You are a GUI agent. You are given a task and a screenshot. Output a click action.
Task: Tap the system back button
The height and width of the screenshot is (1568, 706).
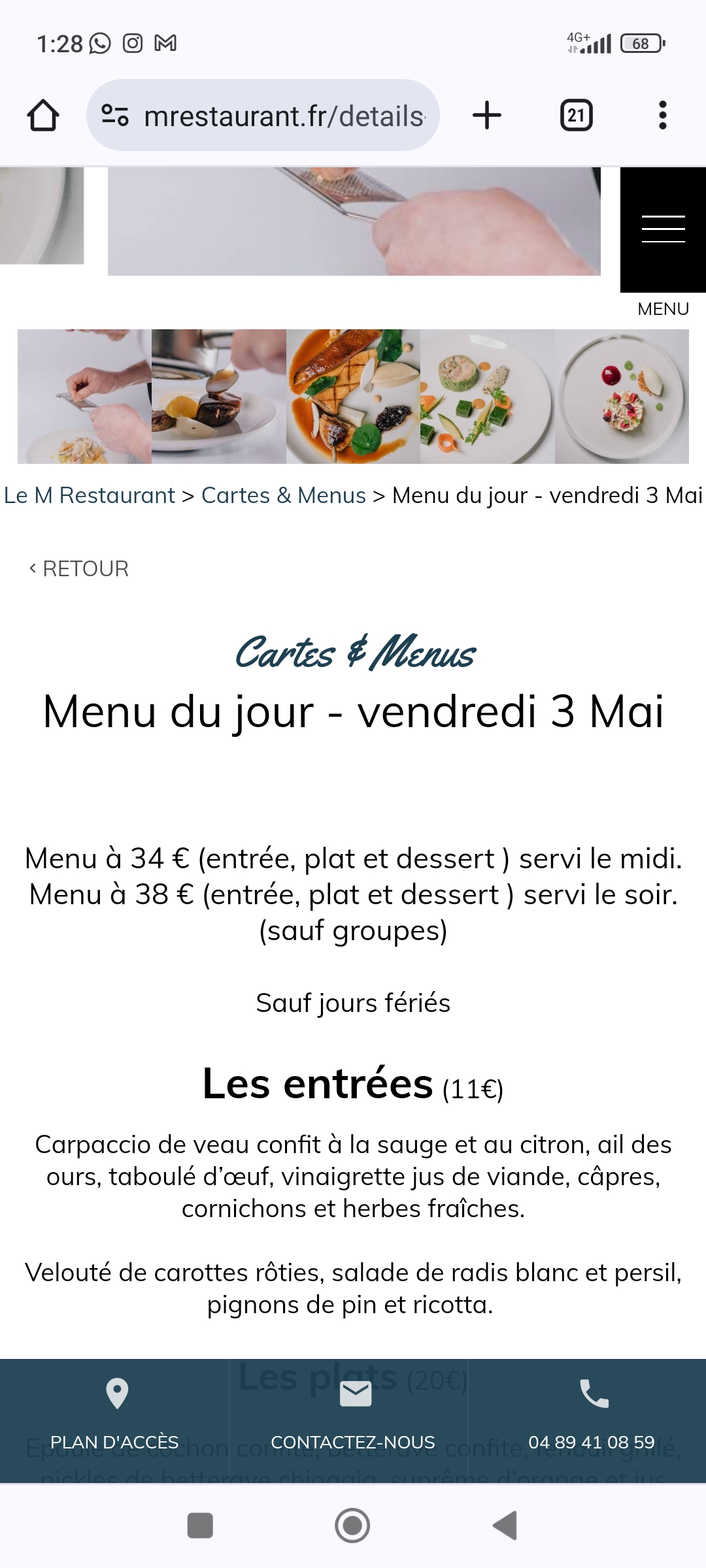pyautogui.click(x=505, y=1526)
